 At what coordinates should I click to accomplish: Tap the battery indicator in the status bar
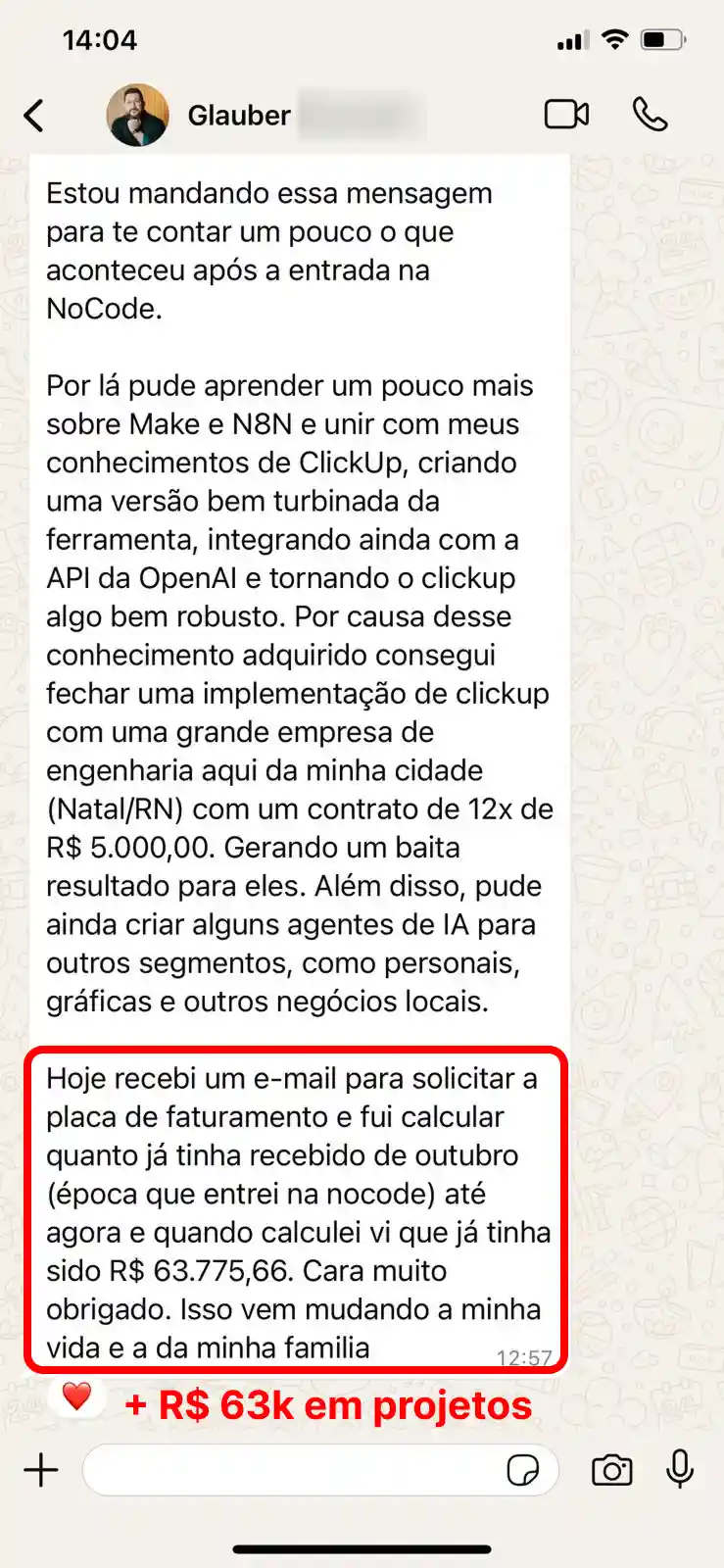tap(659, 40)
